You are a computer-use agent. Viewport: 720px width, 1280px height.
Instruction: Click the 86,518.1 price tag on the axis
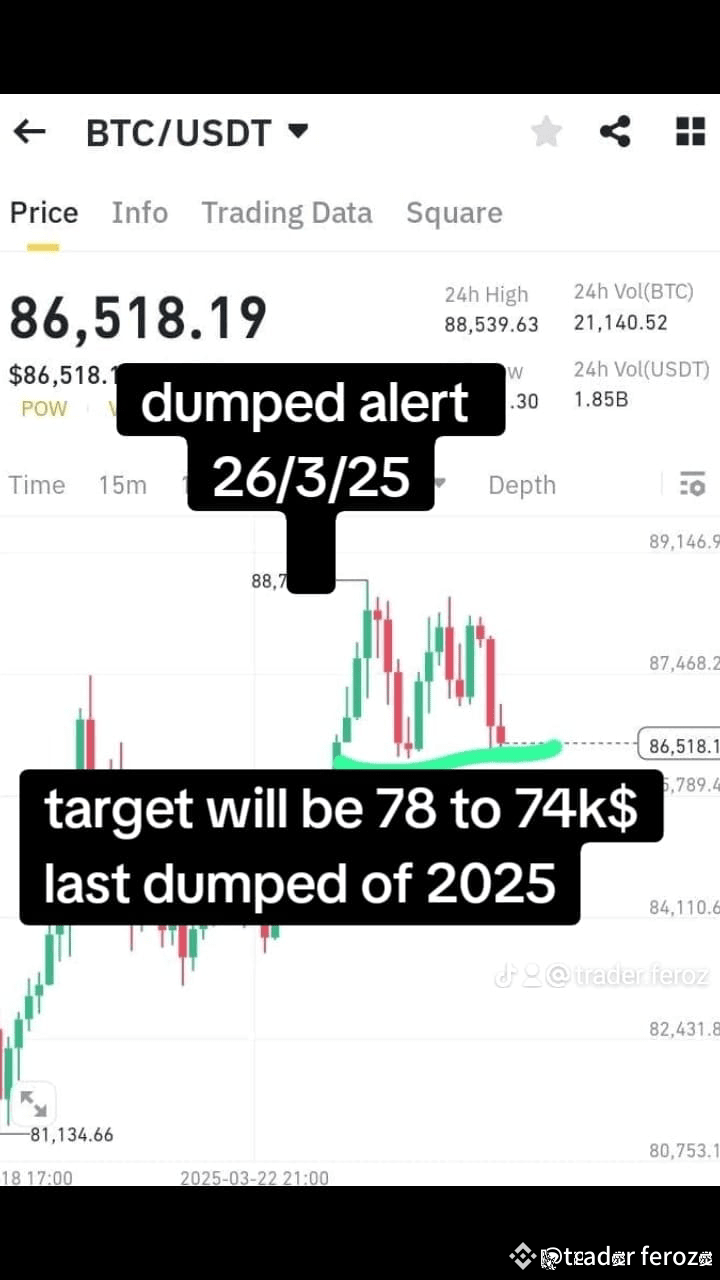pyautogui.click(x=684, y=744)
